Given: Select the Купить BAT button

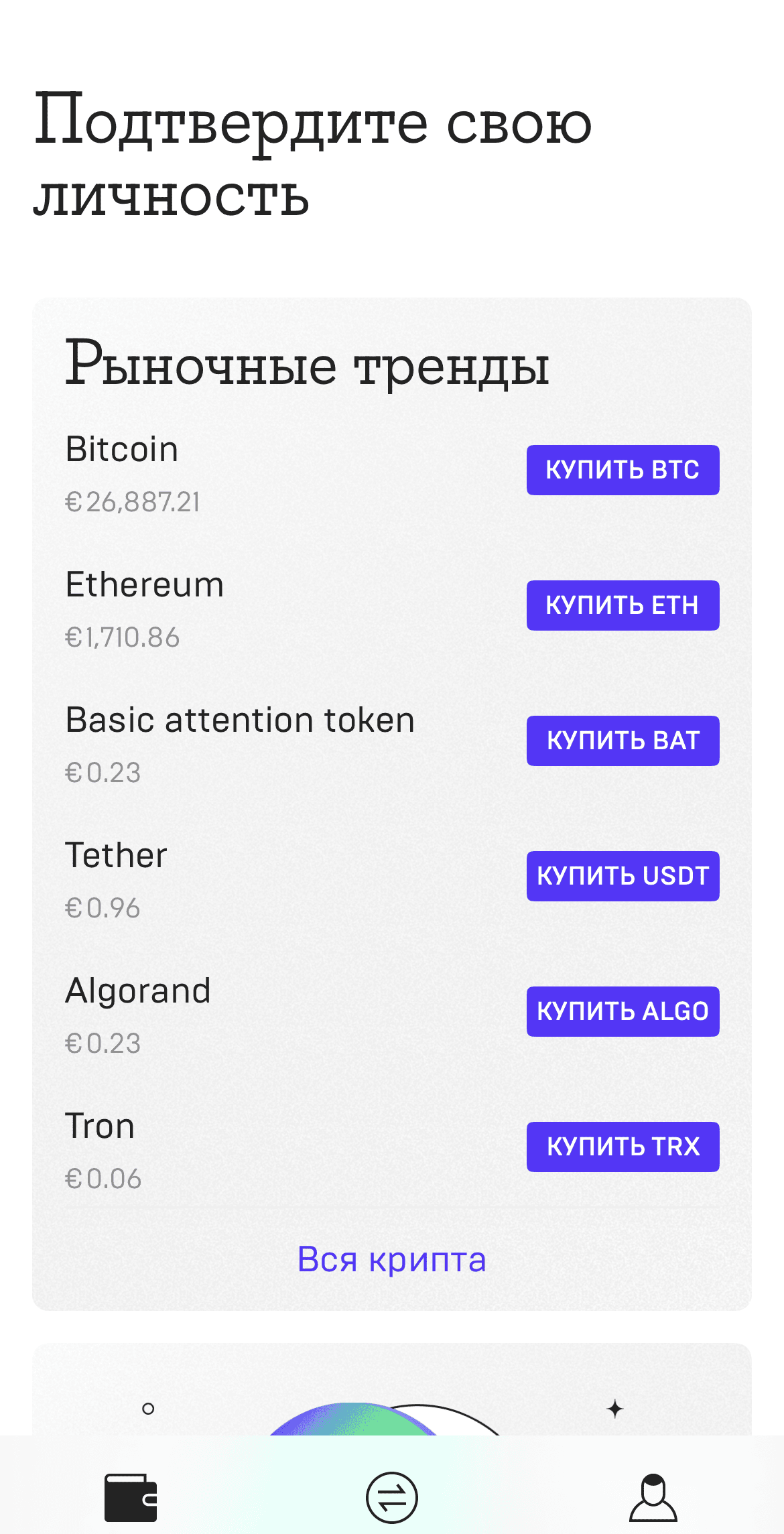Looking at the screenshot, I should coord(623,741).
